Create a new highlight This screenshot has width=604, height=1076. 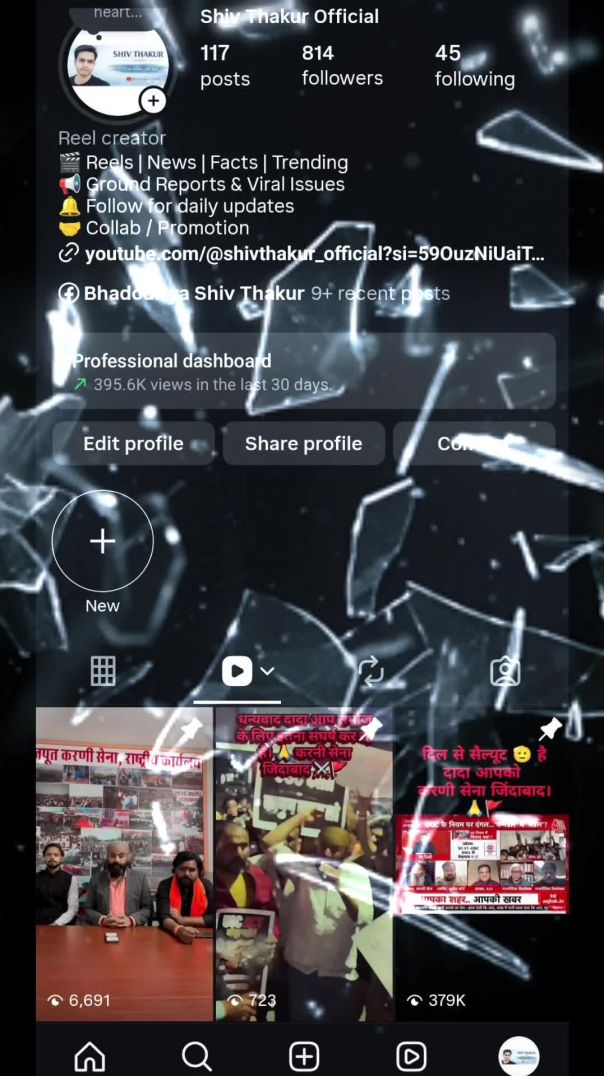pyautogui.click(x=102, y=542)
